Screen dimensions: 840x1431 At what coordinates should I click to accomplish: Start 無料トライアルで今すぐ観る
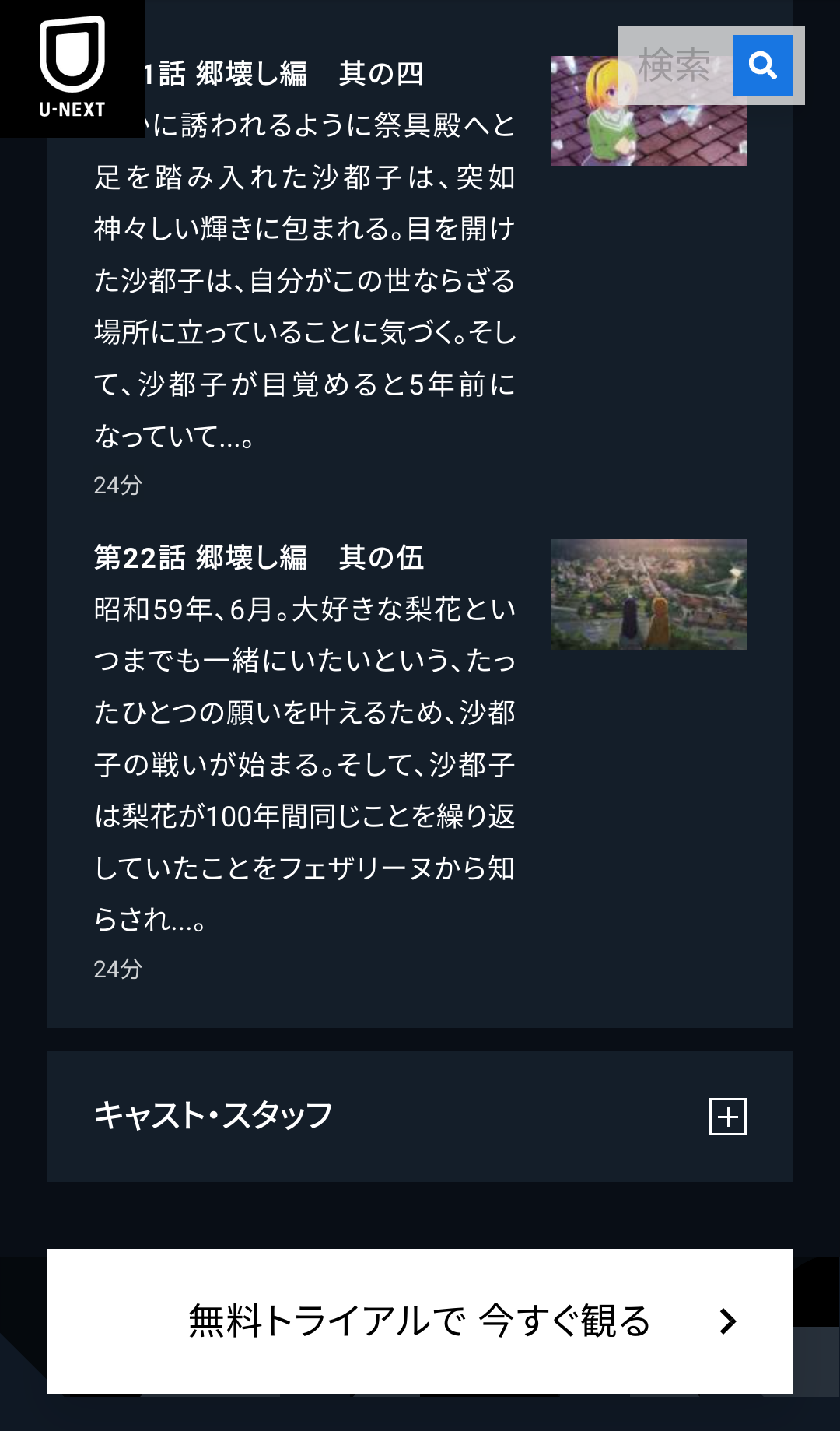tap(420, 1321)
